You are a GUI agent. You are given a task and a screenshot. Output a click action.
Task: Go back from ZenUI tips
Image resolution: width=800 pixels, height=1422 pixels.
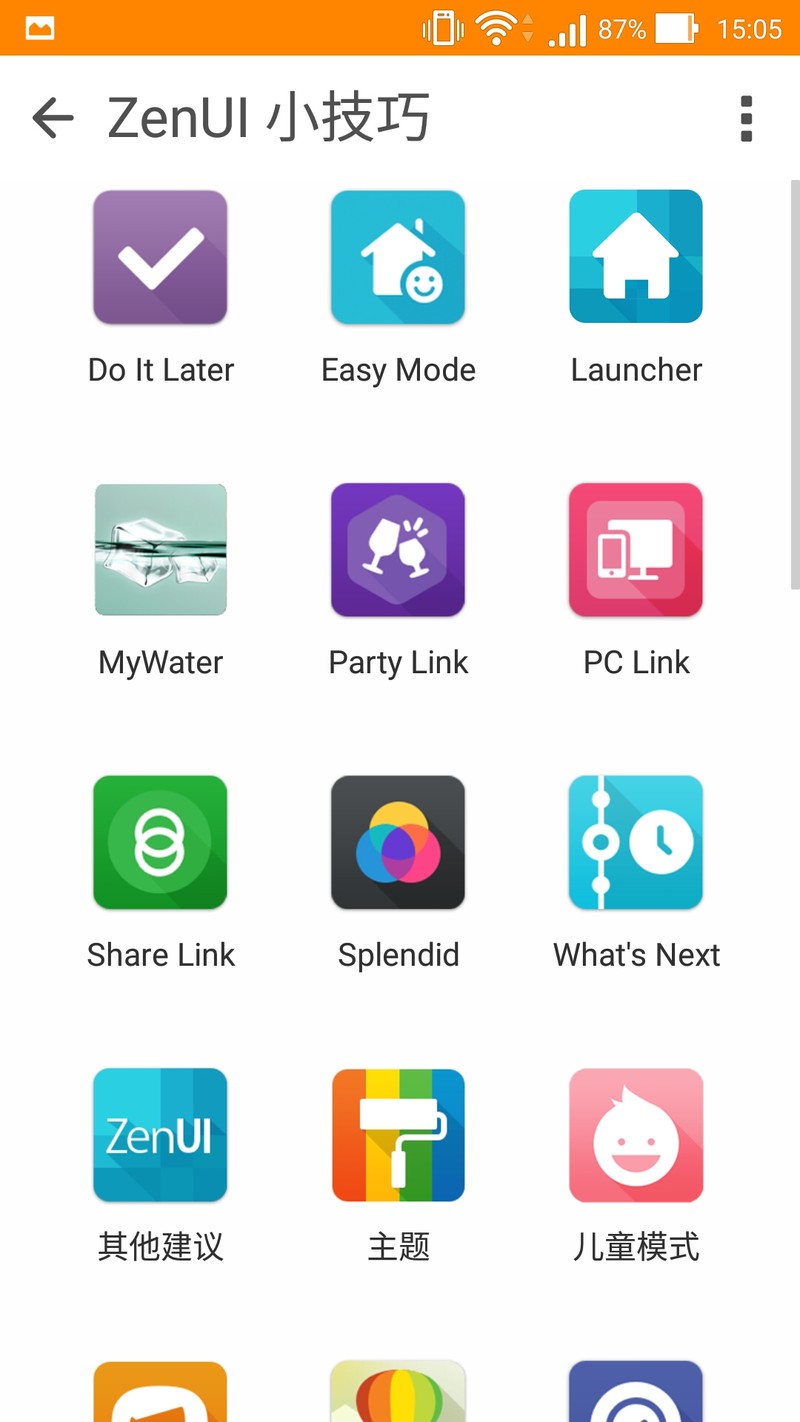click(53, 119)
